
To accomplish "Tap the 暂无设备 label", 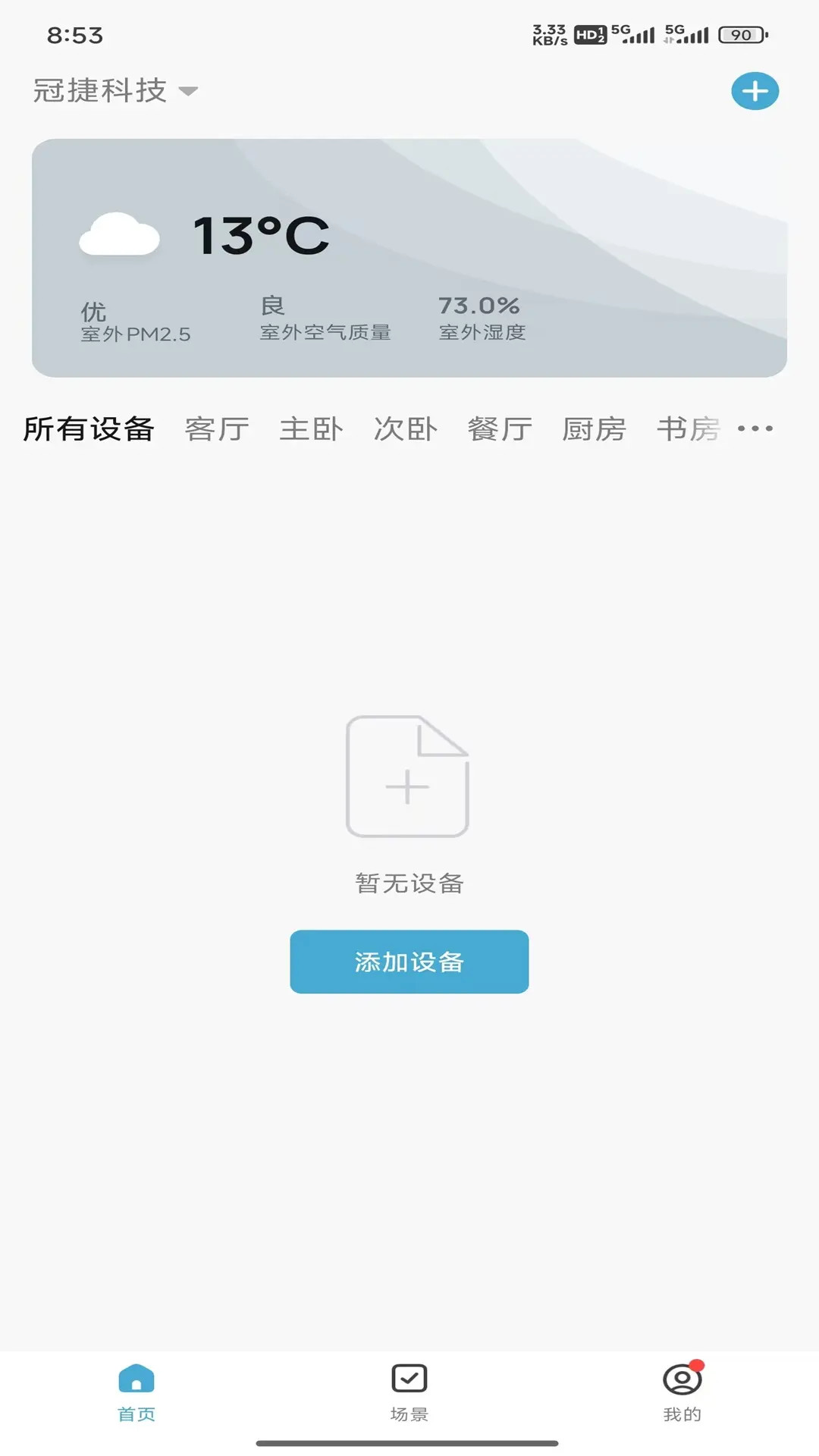I will pos(409,883).
